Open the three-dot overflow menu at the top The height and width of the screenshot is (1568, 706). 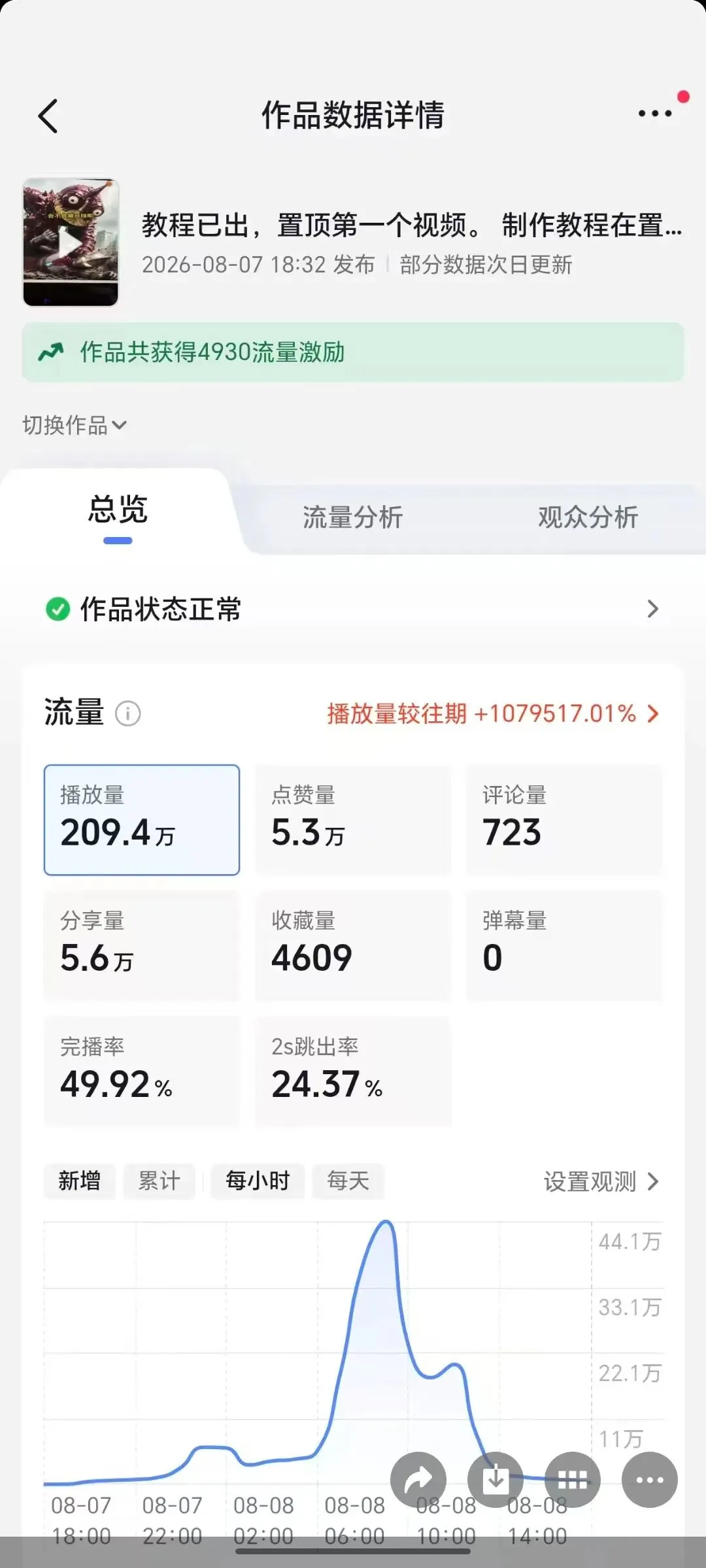[x=655, y=114]
